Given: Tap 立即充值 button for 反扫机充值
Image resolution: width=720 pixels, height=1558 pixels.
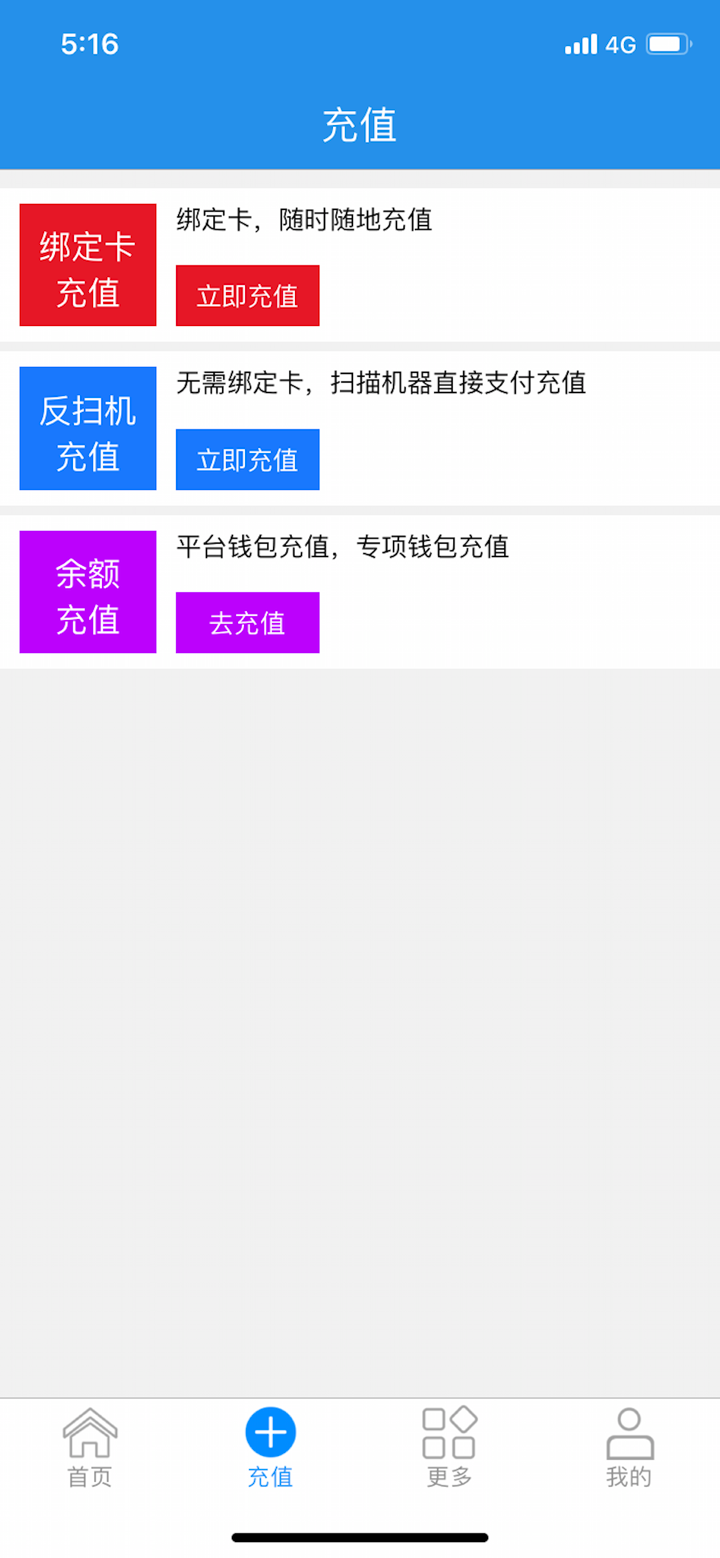Looking at the screenshot, I should tap(247, 459).
